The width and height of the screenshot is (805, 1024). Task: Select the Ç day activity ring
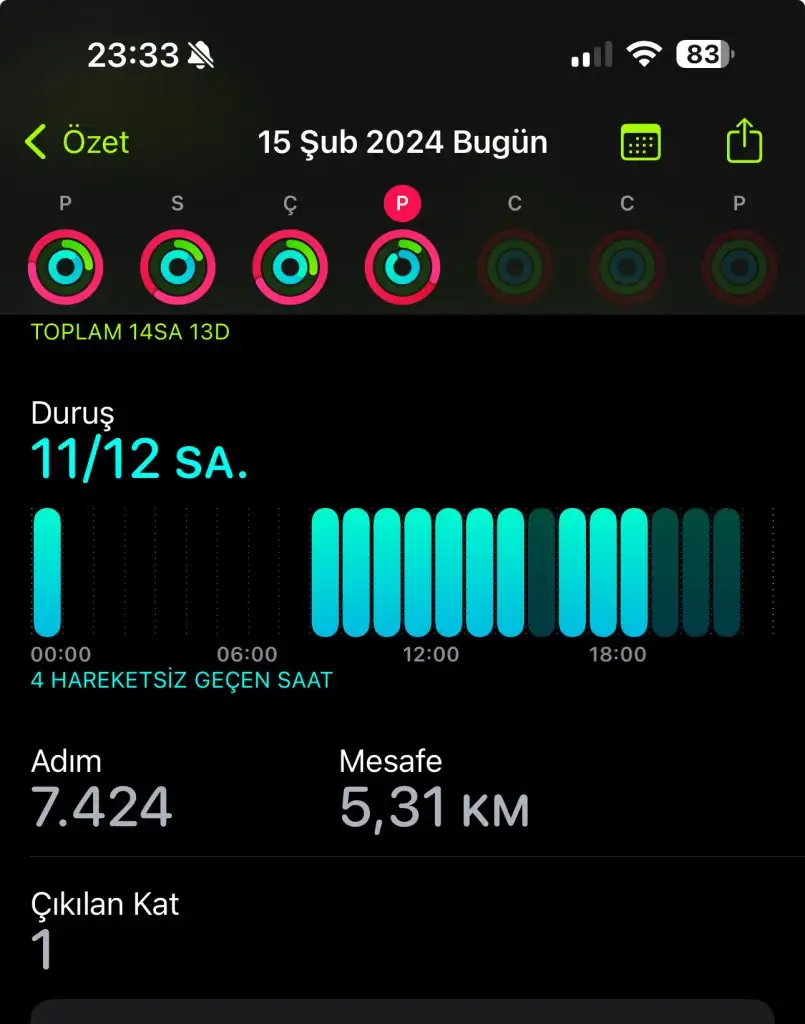290,267
